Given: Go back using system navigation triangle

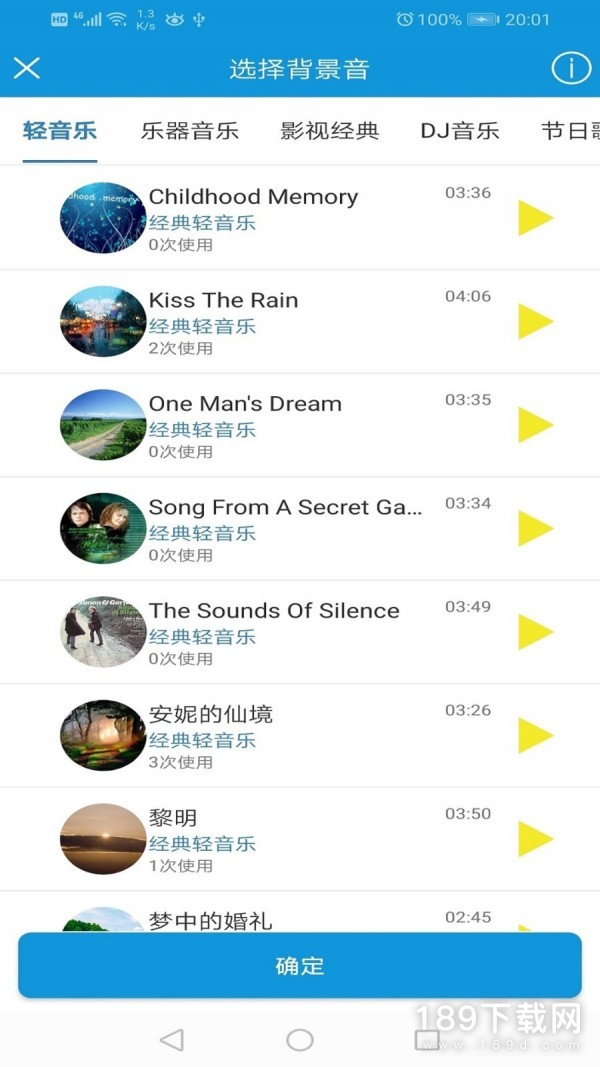Looking at the screenshot, I should coord(172,1039).
